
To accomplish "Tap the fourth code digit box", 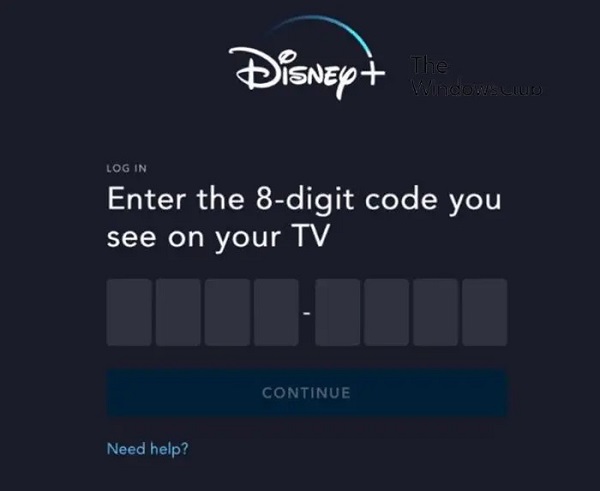I will [276, 312].
